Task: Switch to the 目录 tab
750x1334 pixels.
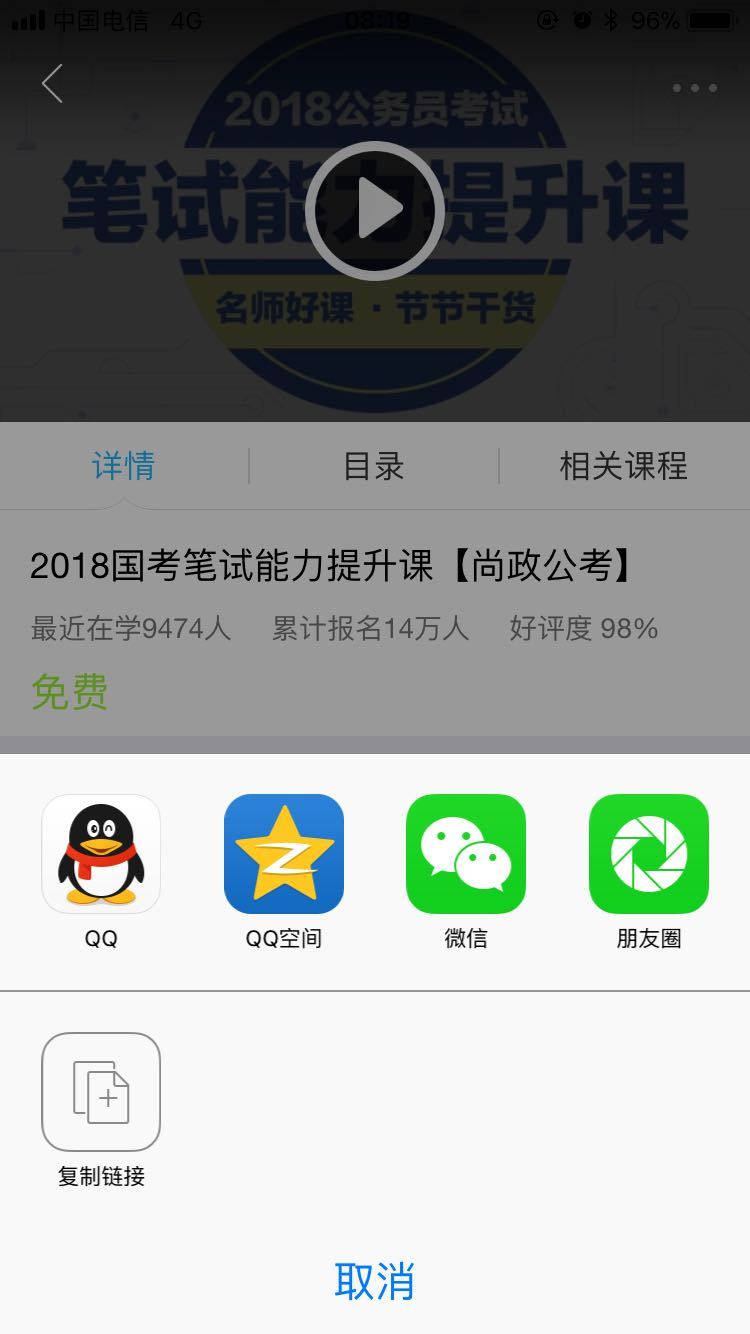Action: (x=374, y=466)
